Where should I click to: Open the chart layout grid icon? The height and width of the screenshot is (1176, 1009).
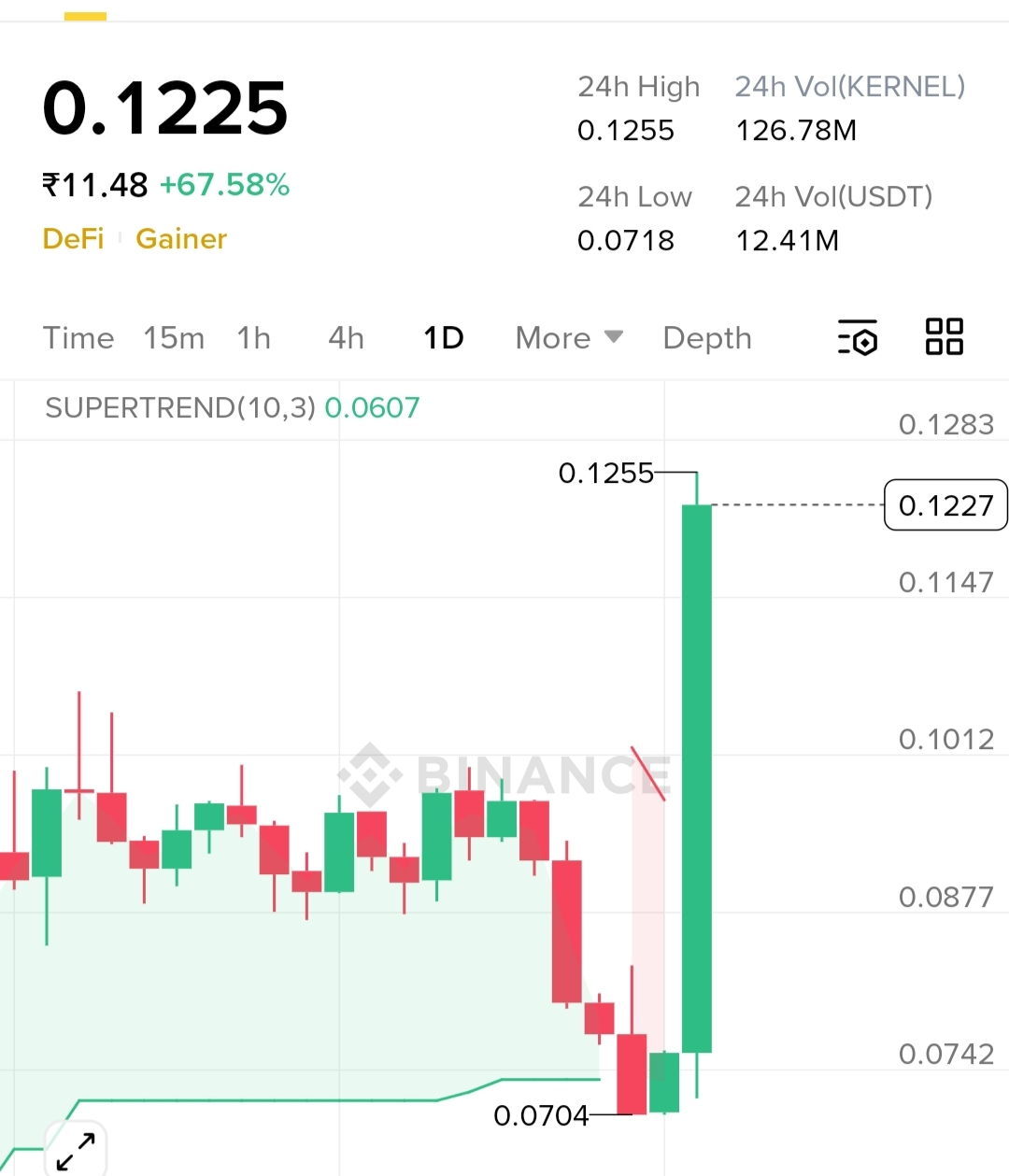(x=945, y=336)
